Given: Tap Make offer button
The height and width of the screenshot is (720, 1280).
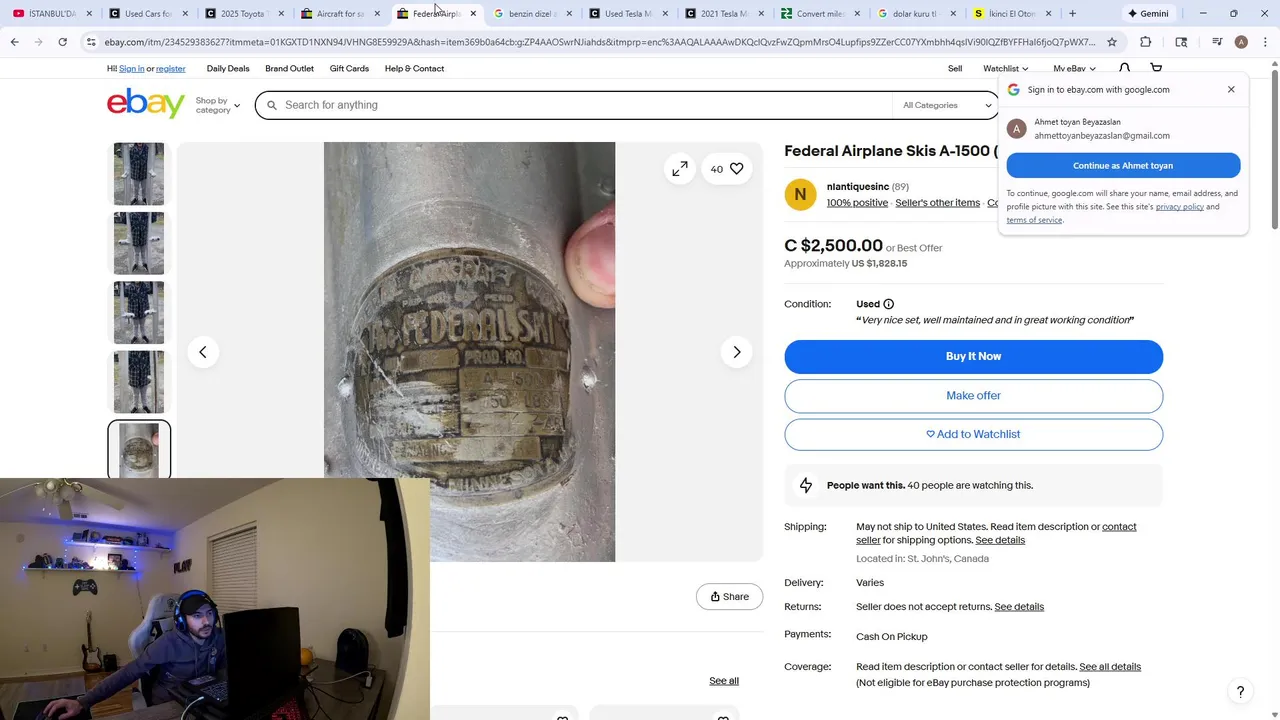Looking at the screenshot, I should 973,396.
